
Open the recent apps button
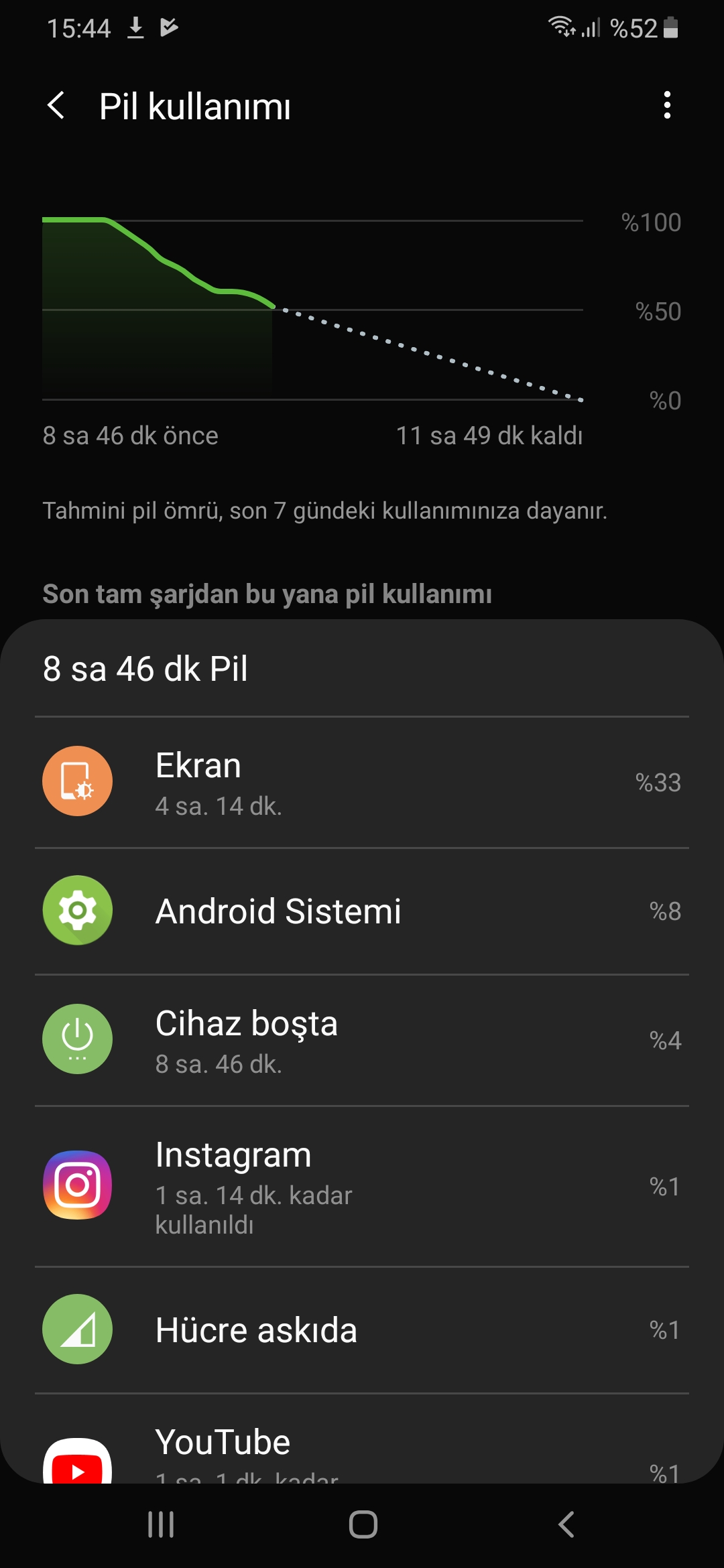coord(161,1524)
